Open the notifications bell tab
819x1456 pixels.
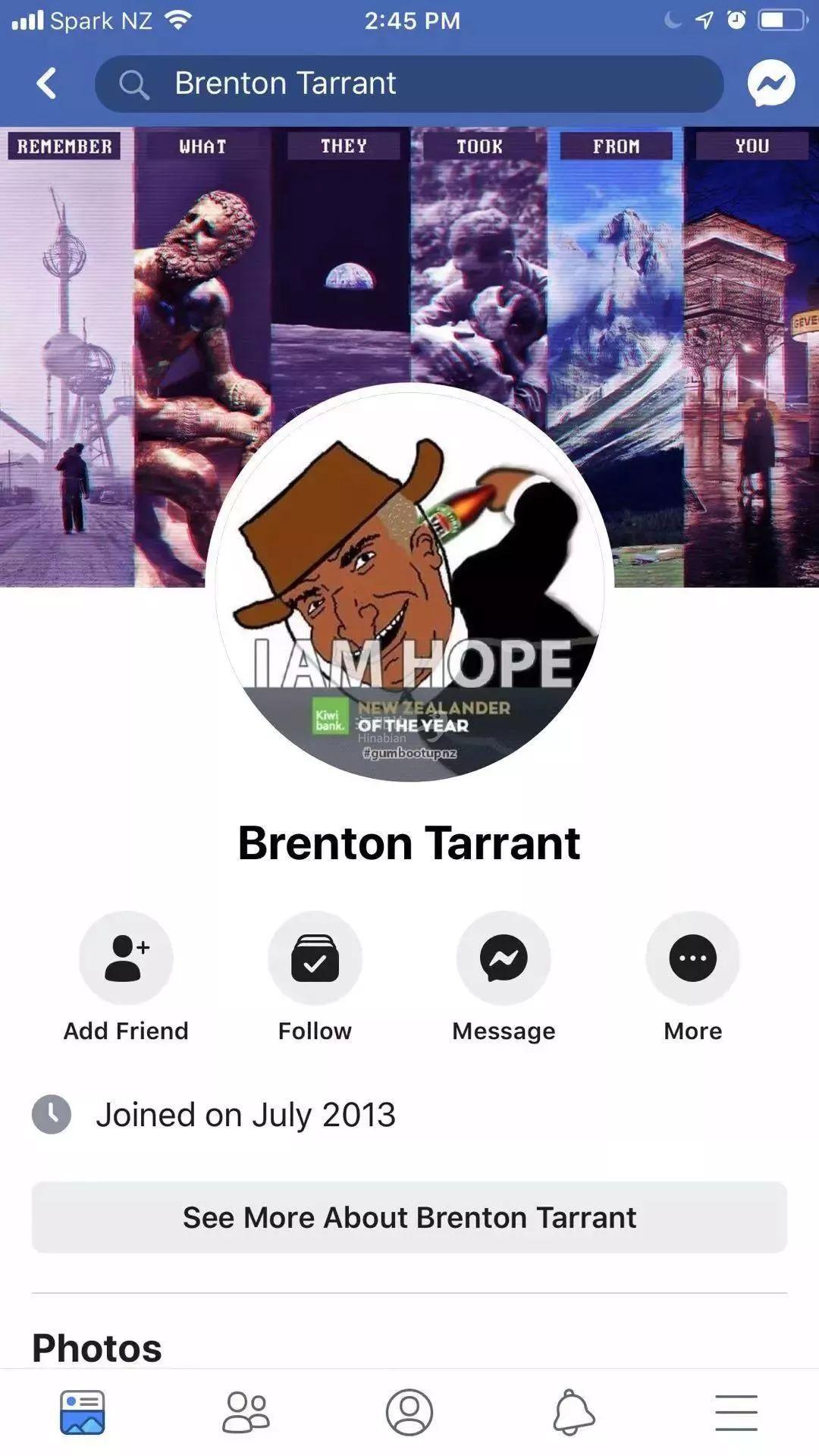[573, 1412]
